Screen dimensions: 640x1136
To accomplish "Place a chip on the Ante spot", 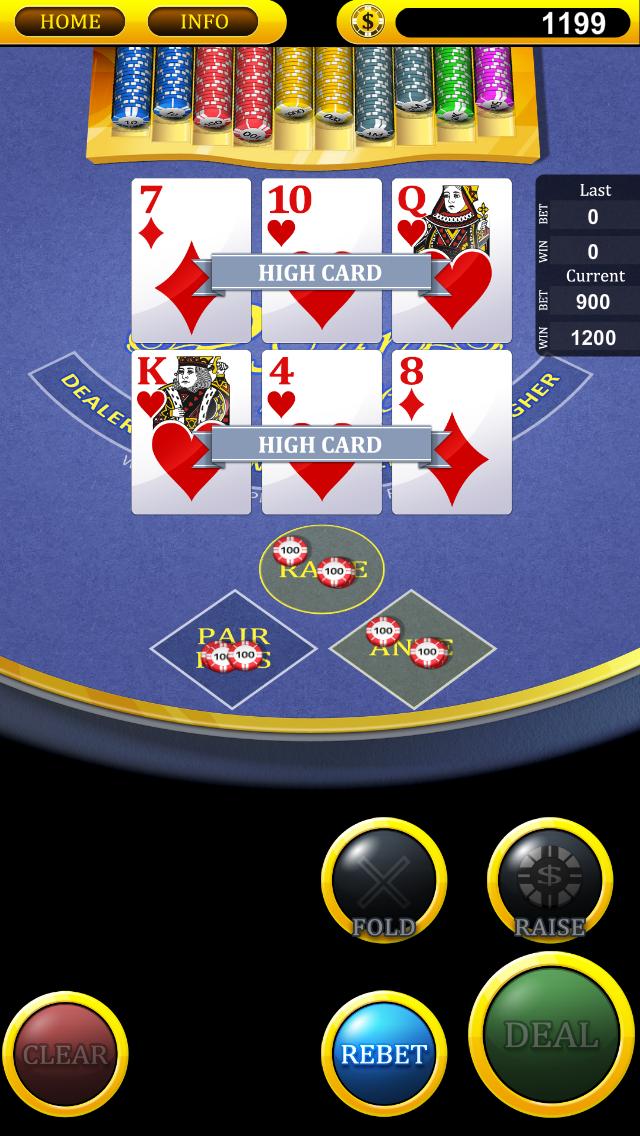I will (412, 648).
